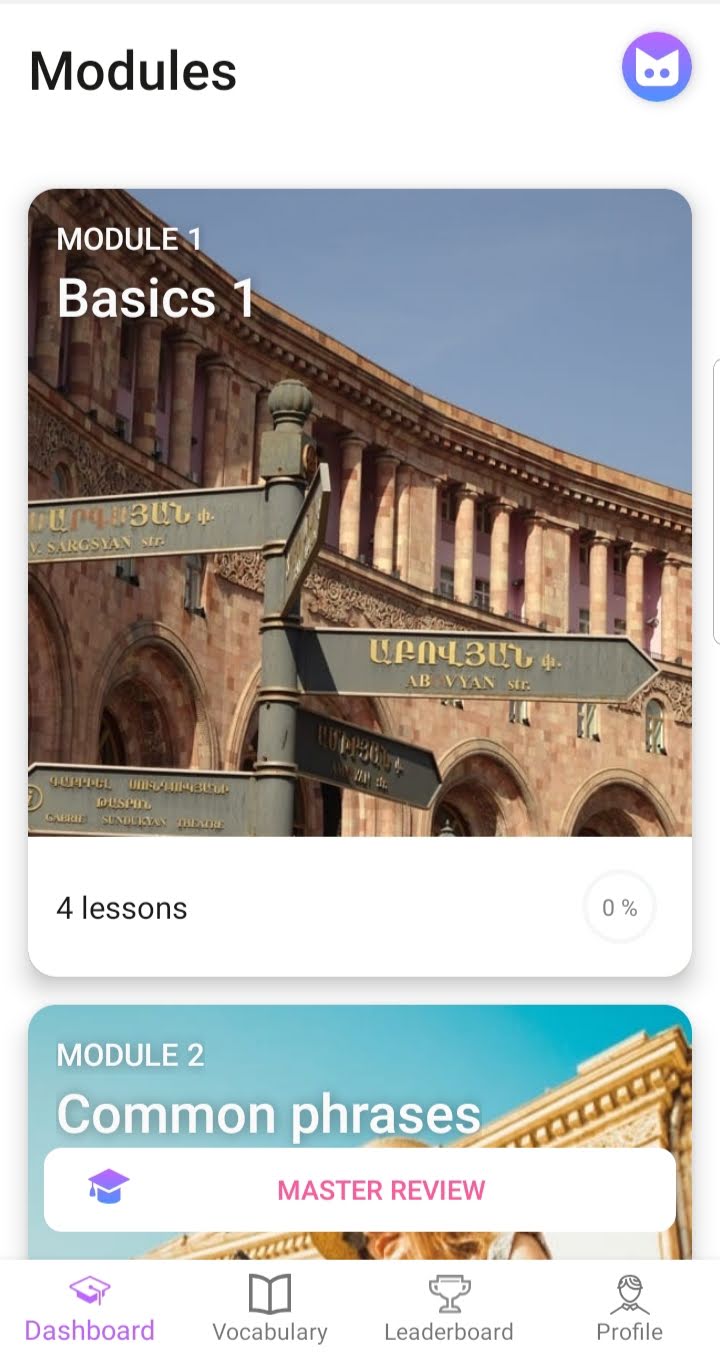This screenshot has width=720, height=1353.
Task: Switch to the Vocabulary tab
Action: click(269, 1310)
